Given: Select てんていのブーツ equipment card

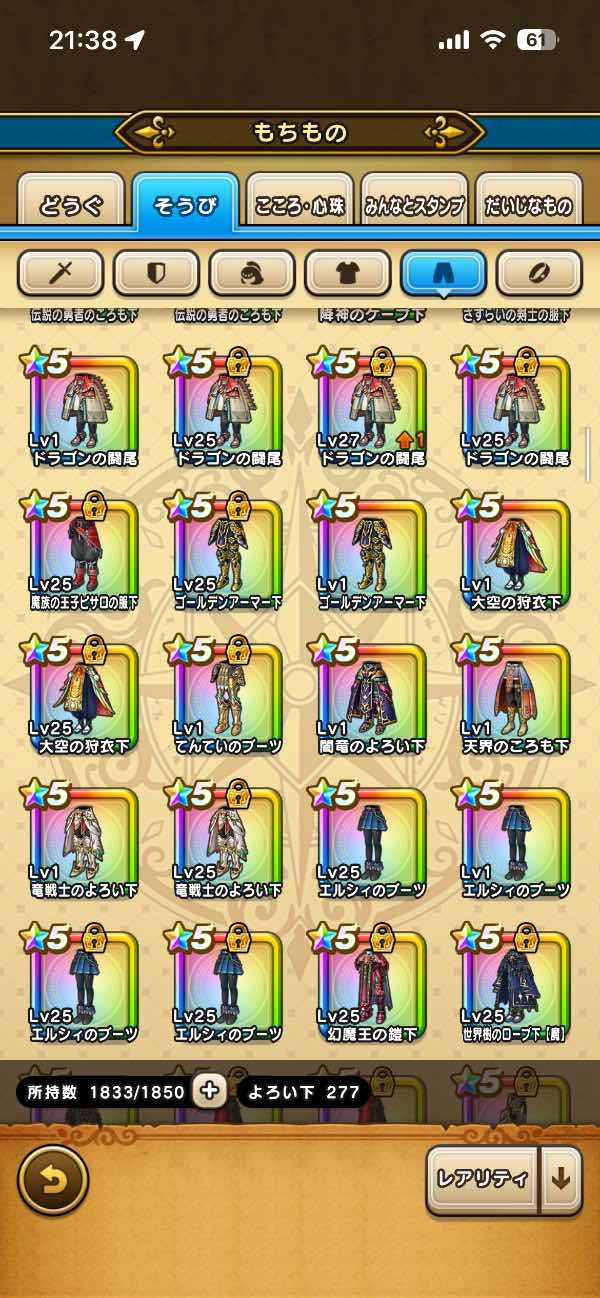Looking at the screenshot, I should (226, 697).
